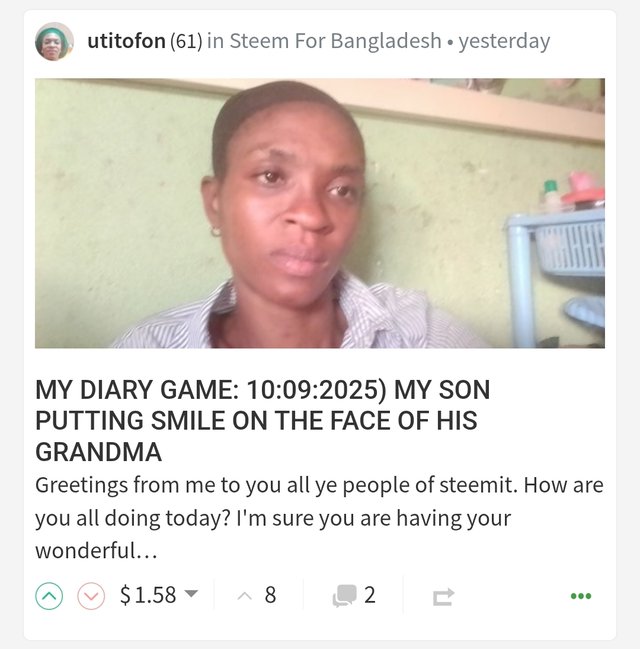Open the post's cover photo
This screenshot has width=640, height=649.
tap(320, 213)
